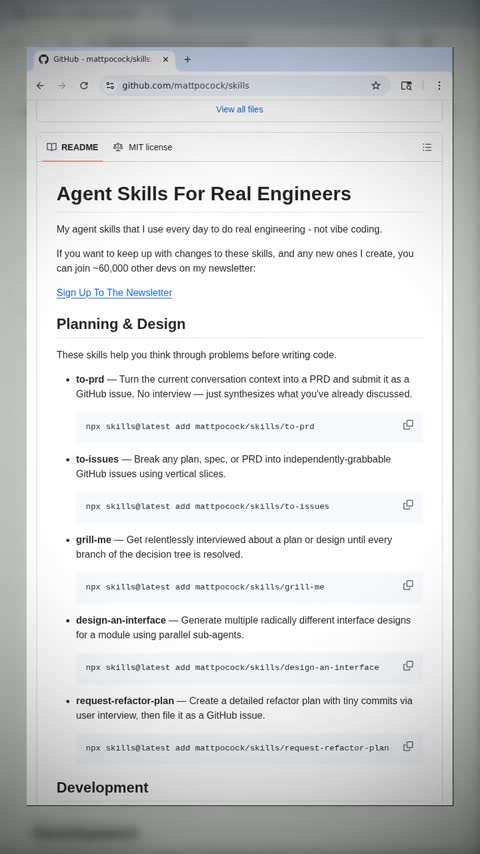Image resolution: width=480 pixels, height=854 pixels.
Task: Close the GitHub mattpocock/skills browser tab
Action: point(166,59)
